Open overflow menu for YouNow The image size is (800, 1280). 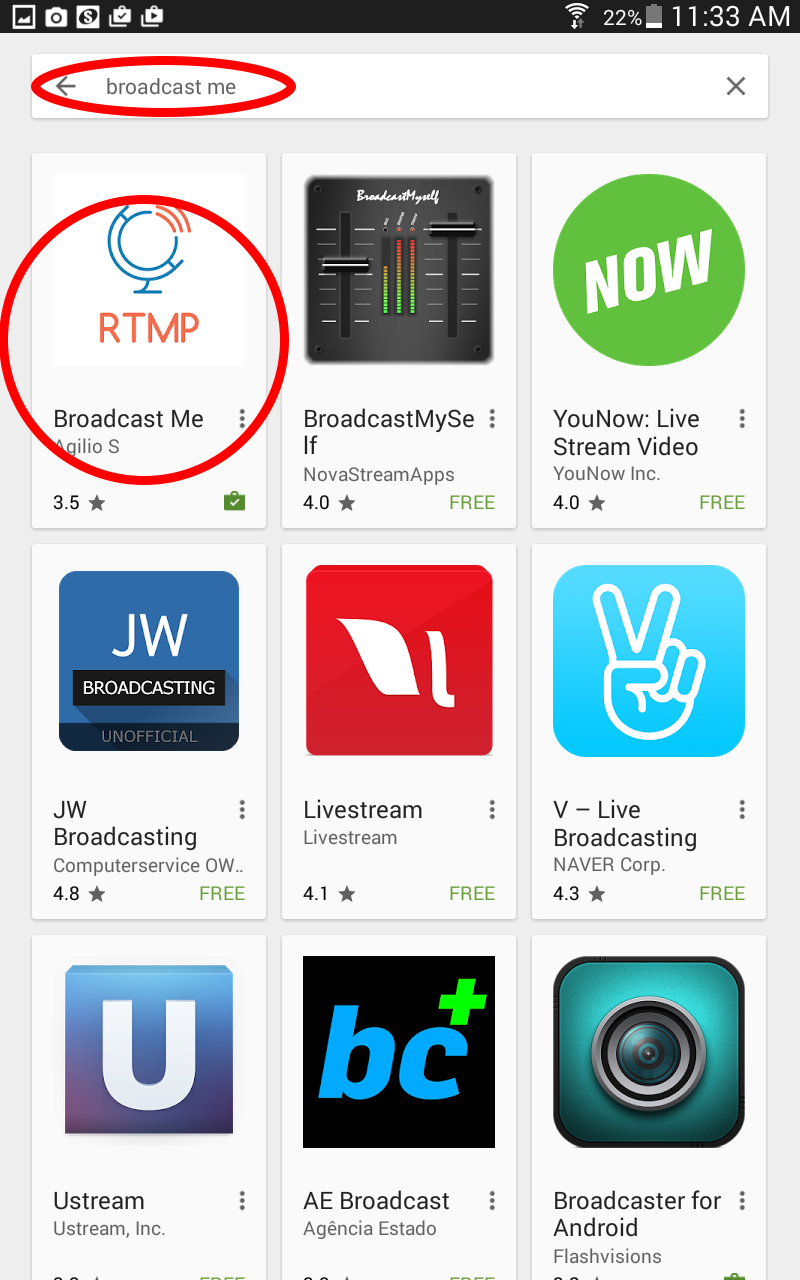coord(742,419)
